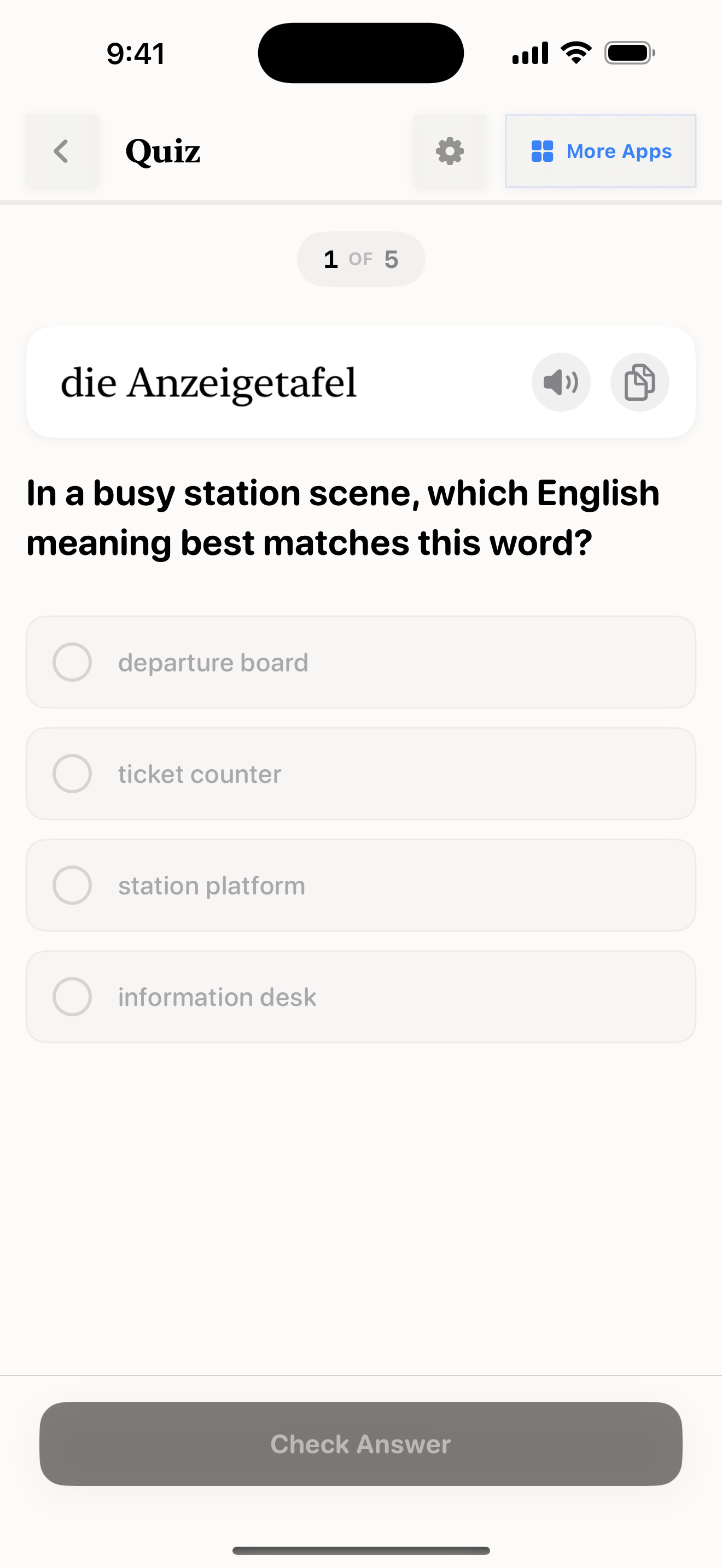Choose ticket counter as the answer

360,774
